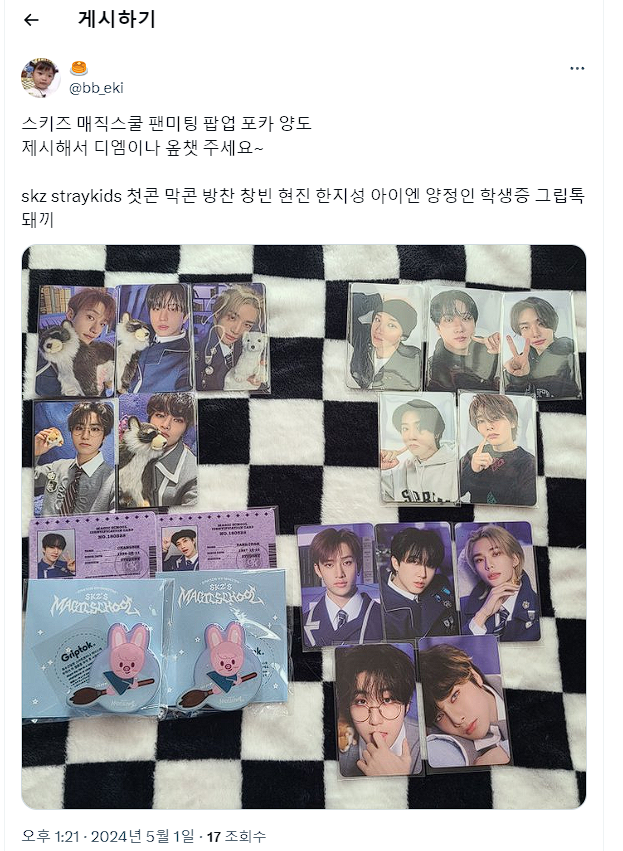
Task: Open the @bb_eki profile handle
Action: click(x=96, y=88)
